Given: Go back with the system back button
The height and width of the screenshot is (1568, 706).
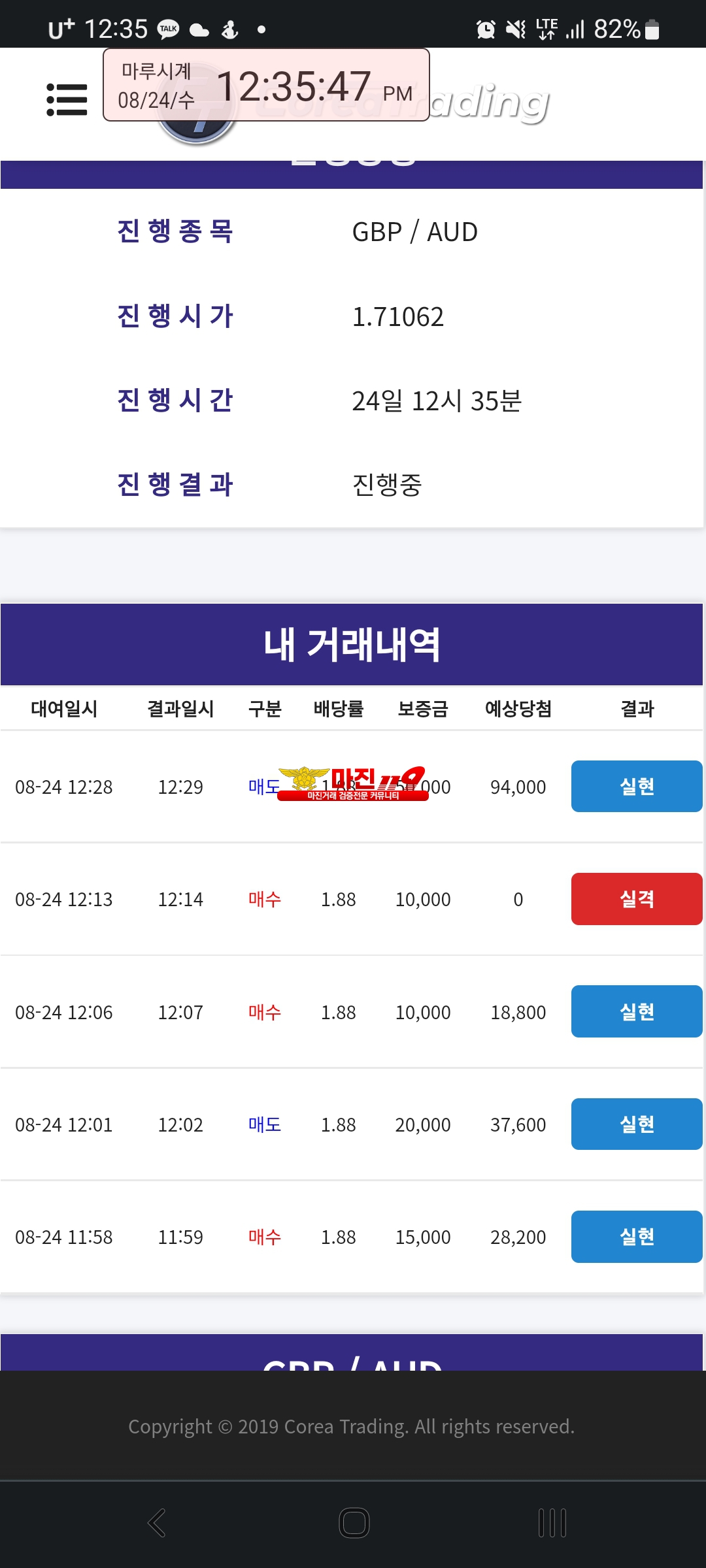Looking at the screenshot, I should [157, 1523].
